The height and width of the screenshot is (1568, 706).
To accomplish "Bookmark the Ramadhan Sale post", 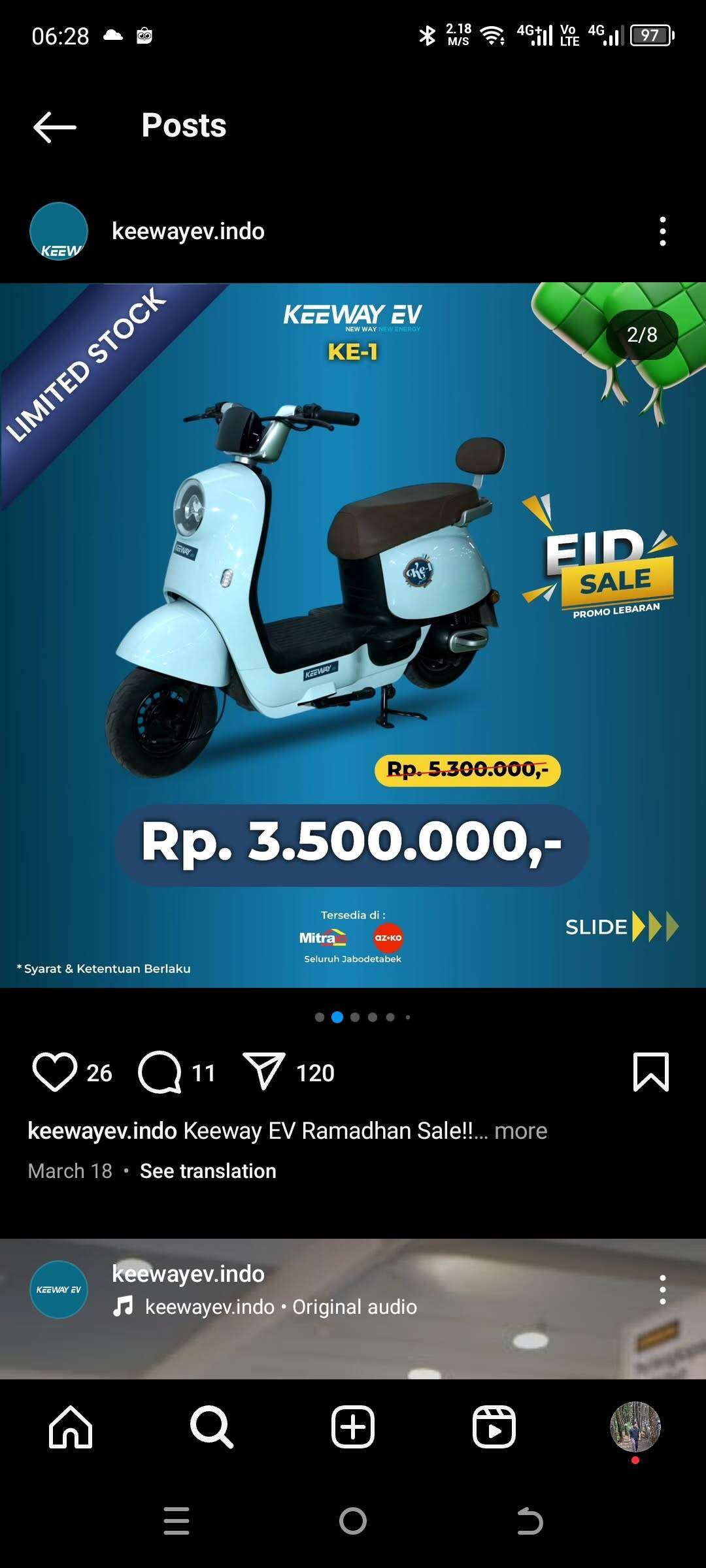I will coord(651,1071).
